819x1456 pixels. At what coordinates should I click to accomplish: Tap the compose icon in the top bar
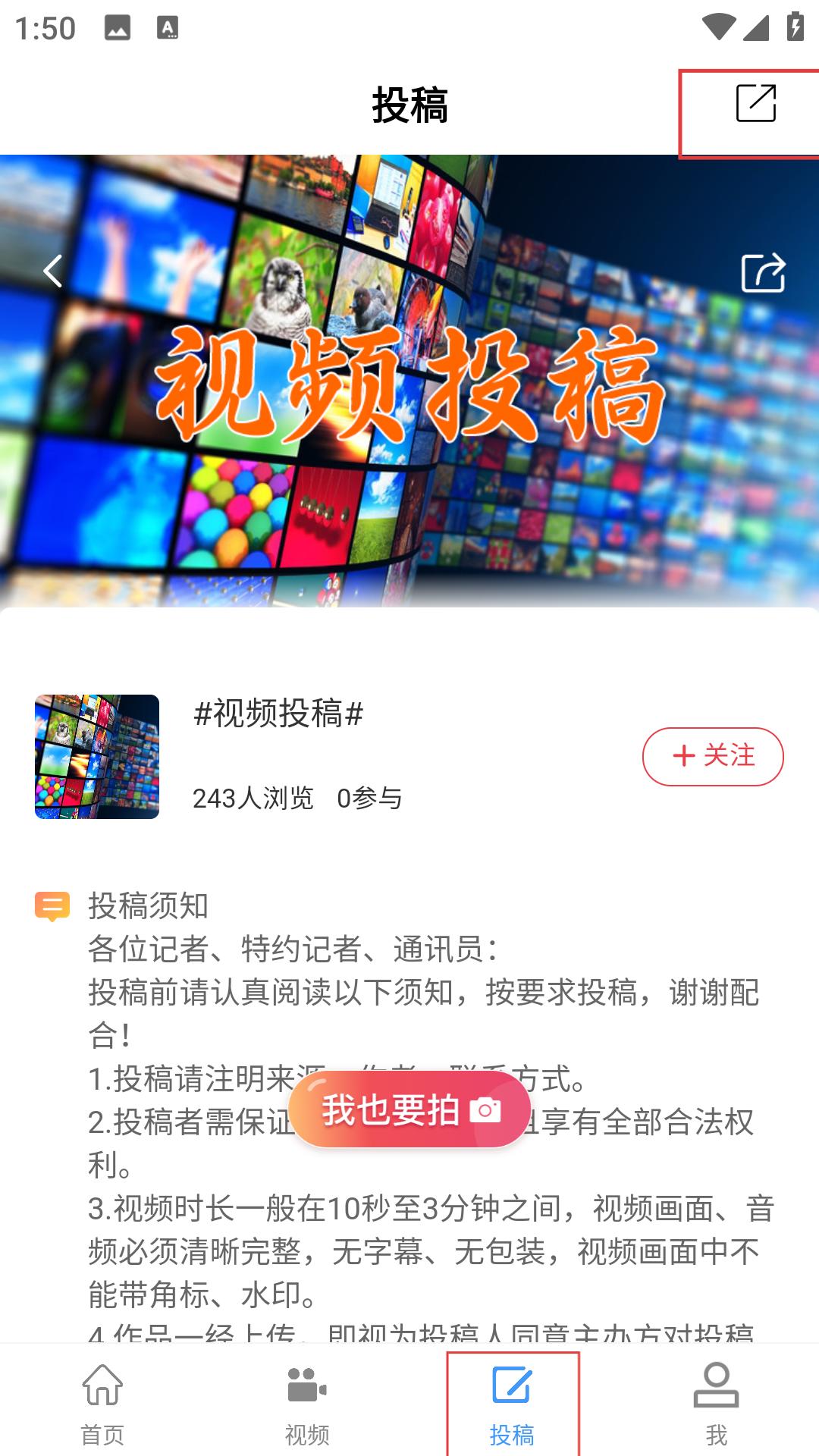pyautogui.click(x=755, y=104)
